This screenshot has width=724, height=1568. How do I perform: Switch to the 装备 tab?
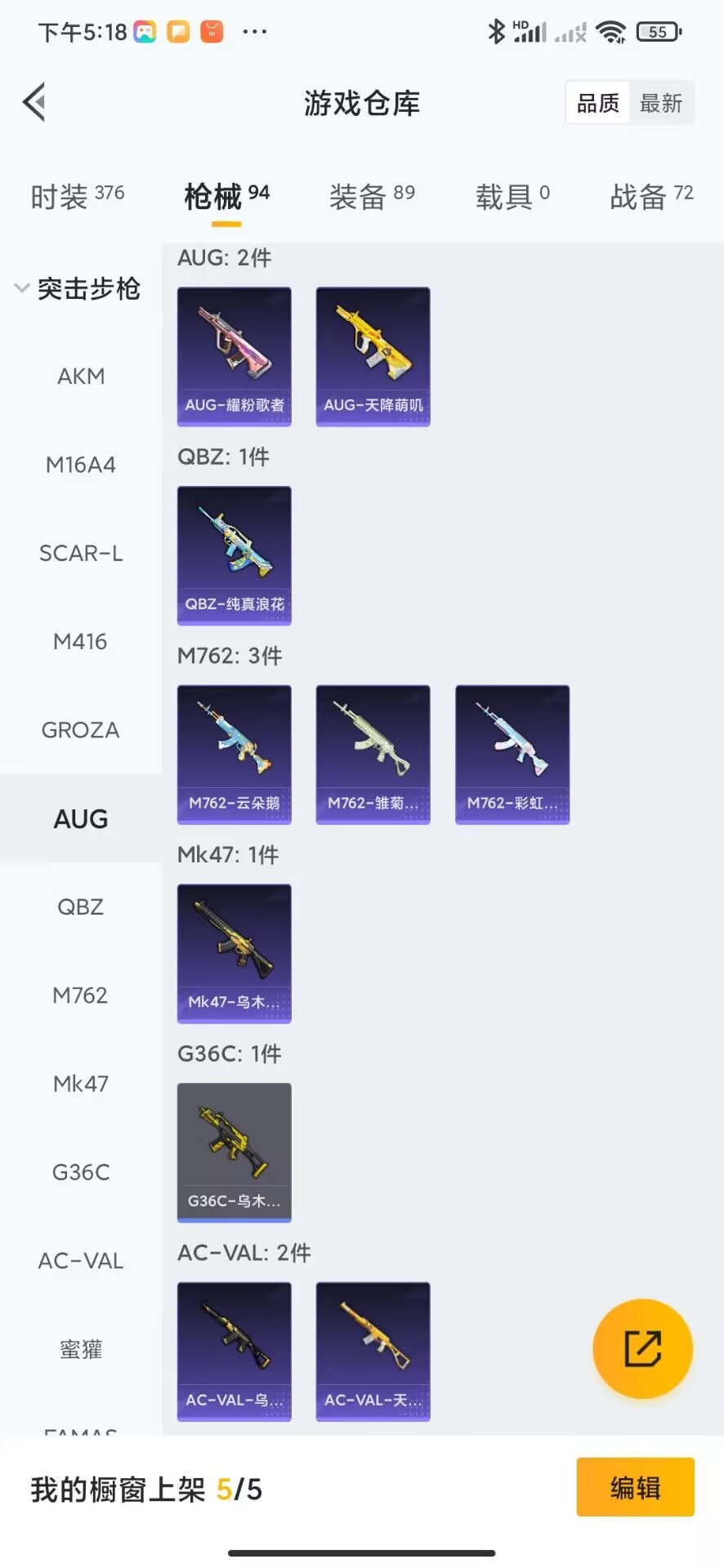point(372,196)
